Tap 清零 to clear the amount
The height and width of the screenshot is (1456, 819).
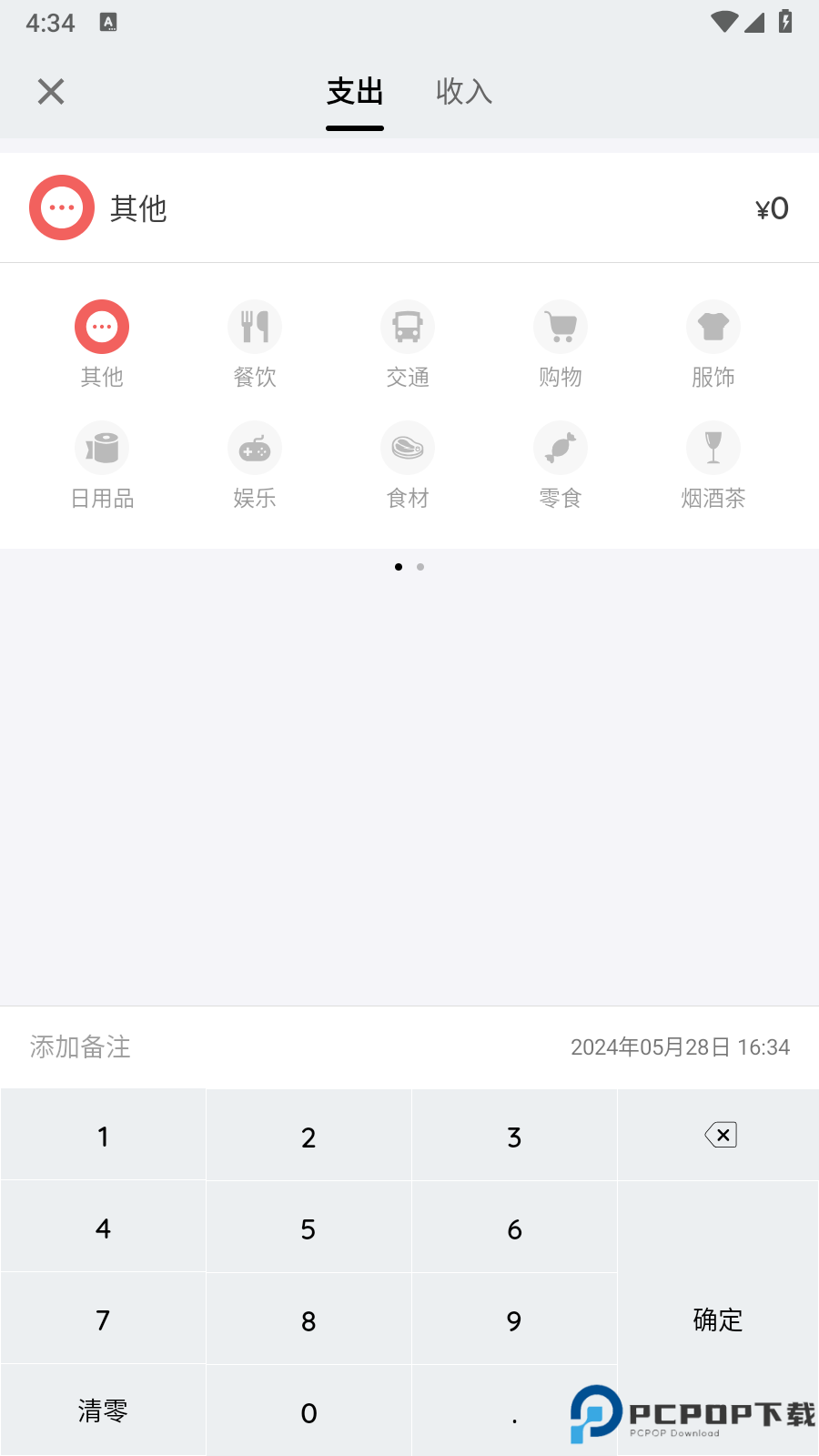click(x=102, y=1411)
